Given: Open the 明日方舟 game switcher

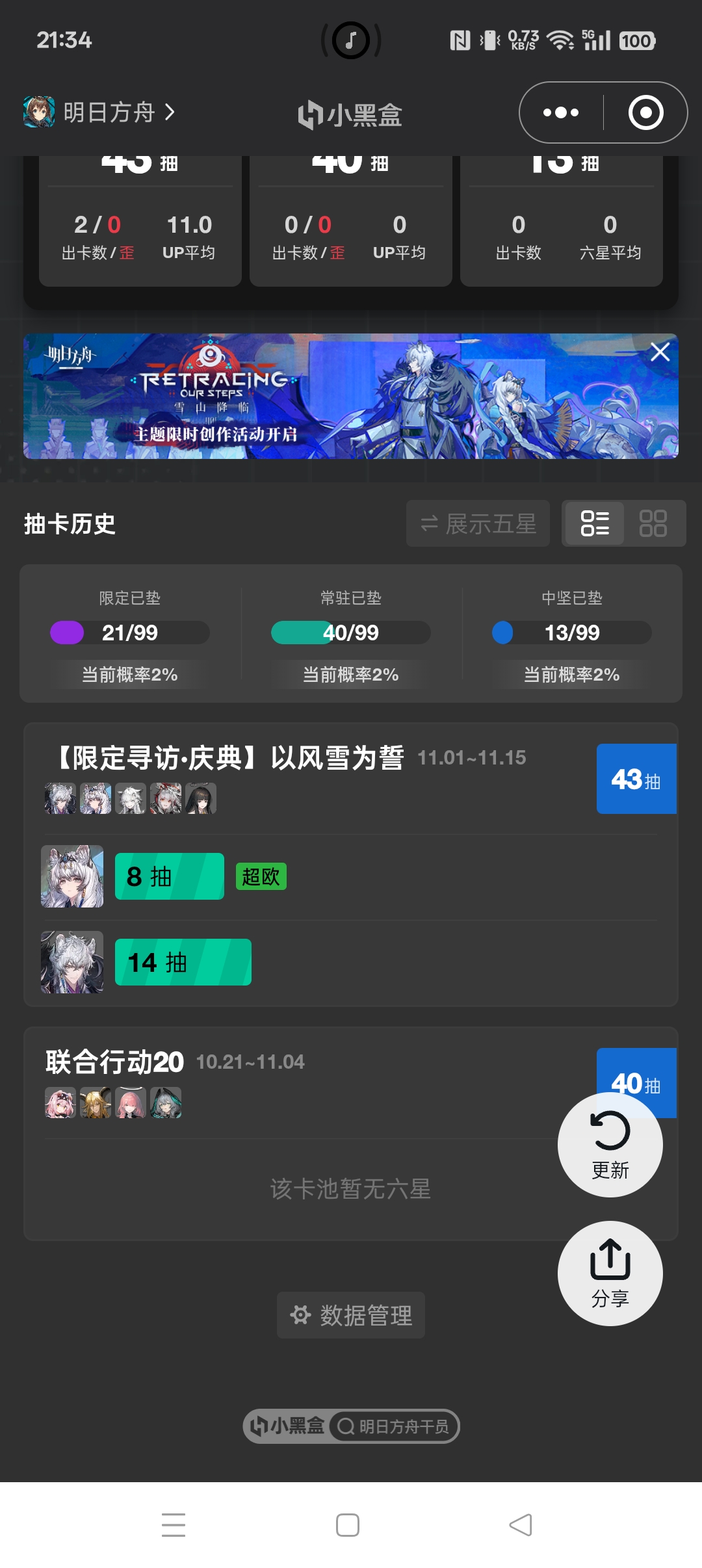Looking at the screenshot, I should coord(99,112).
